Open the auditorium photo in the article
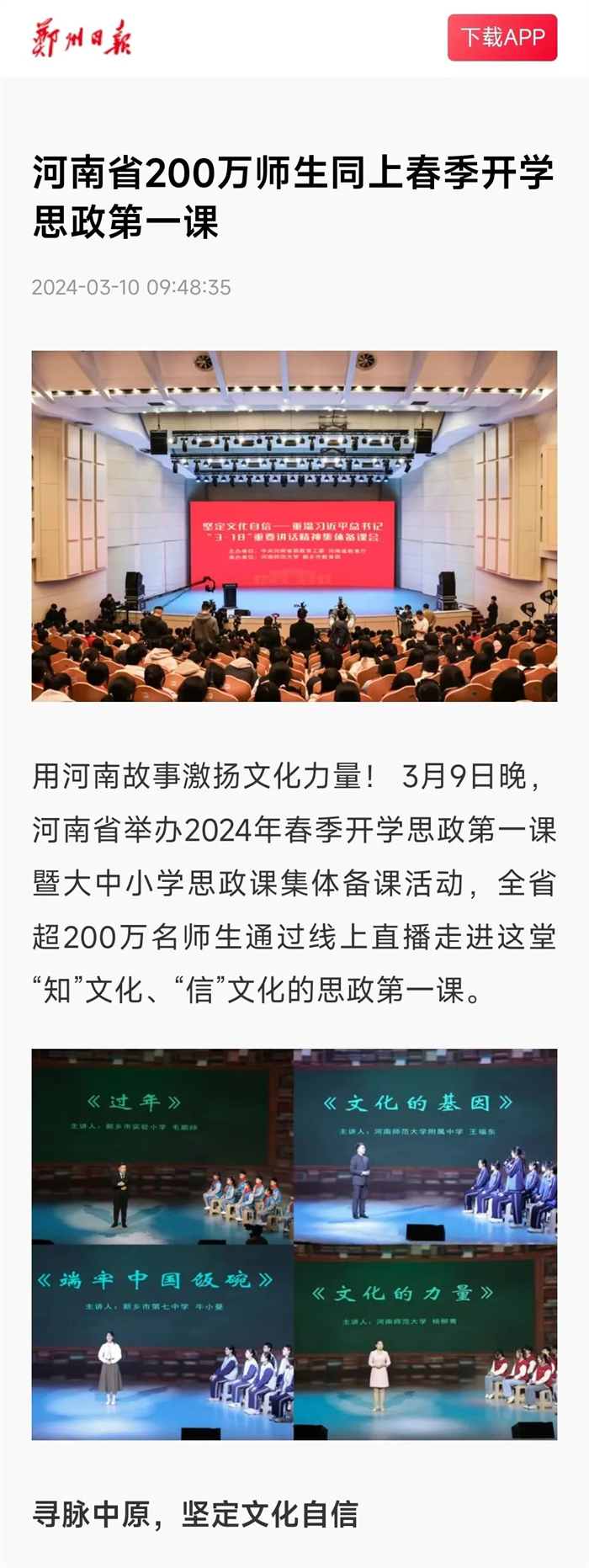The height and width of the screenshot is (1568, 589). (x=294, y=526)
